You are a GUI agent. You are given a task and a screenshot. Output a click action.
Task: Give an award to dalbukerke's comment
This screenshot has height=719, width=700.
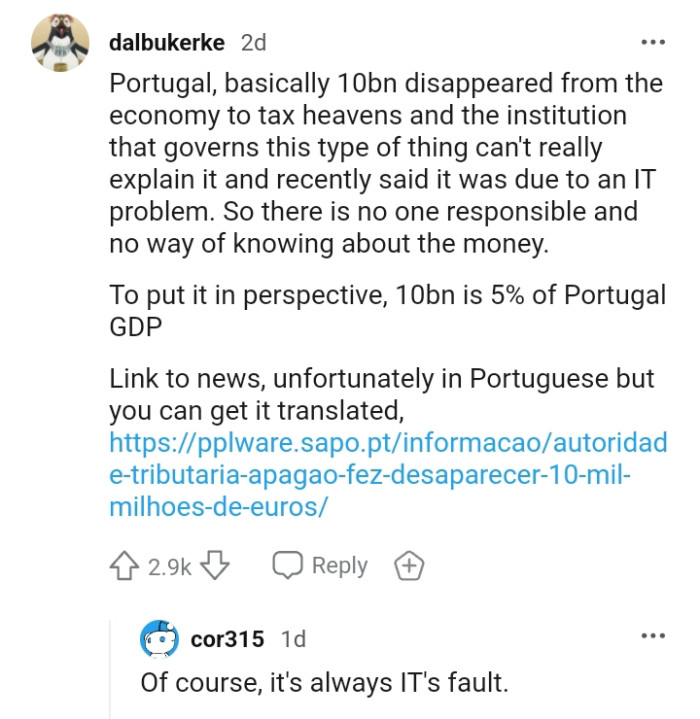(409, 566)
